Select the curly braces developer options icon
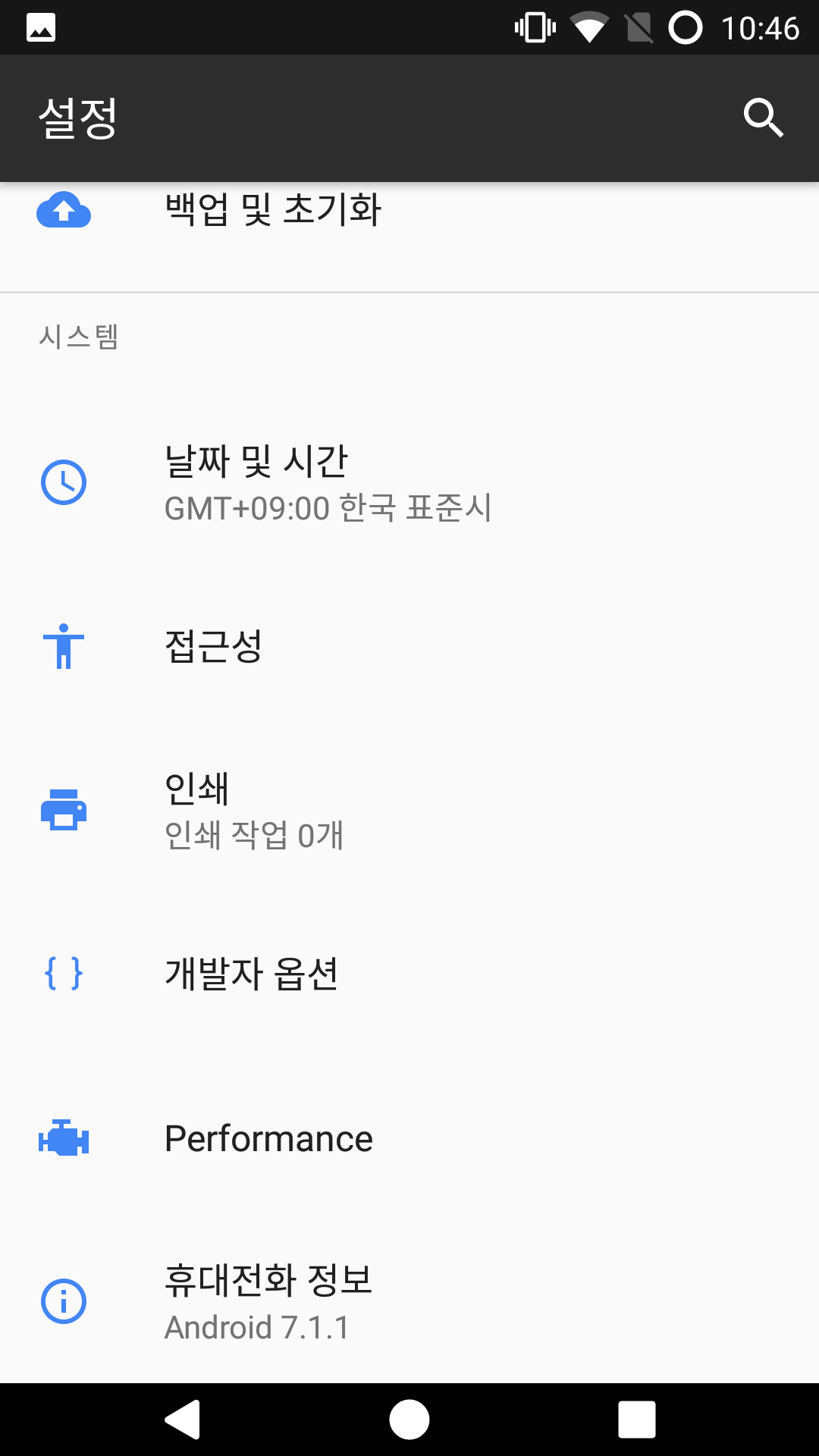This screenshot has width=819, height=1456. (64, 974)
